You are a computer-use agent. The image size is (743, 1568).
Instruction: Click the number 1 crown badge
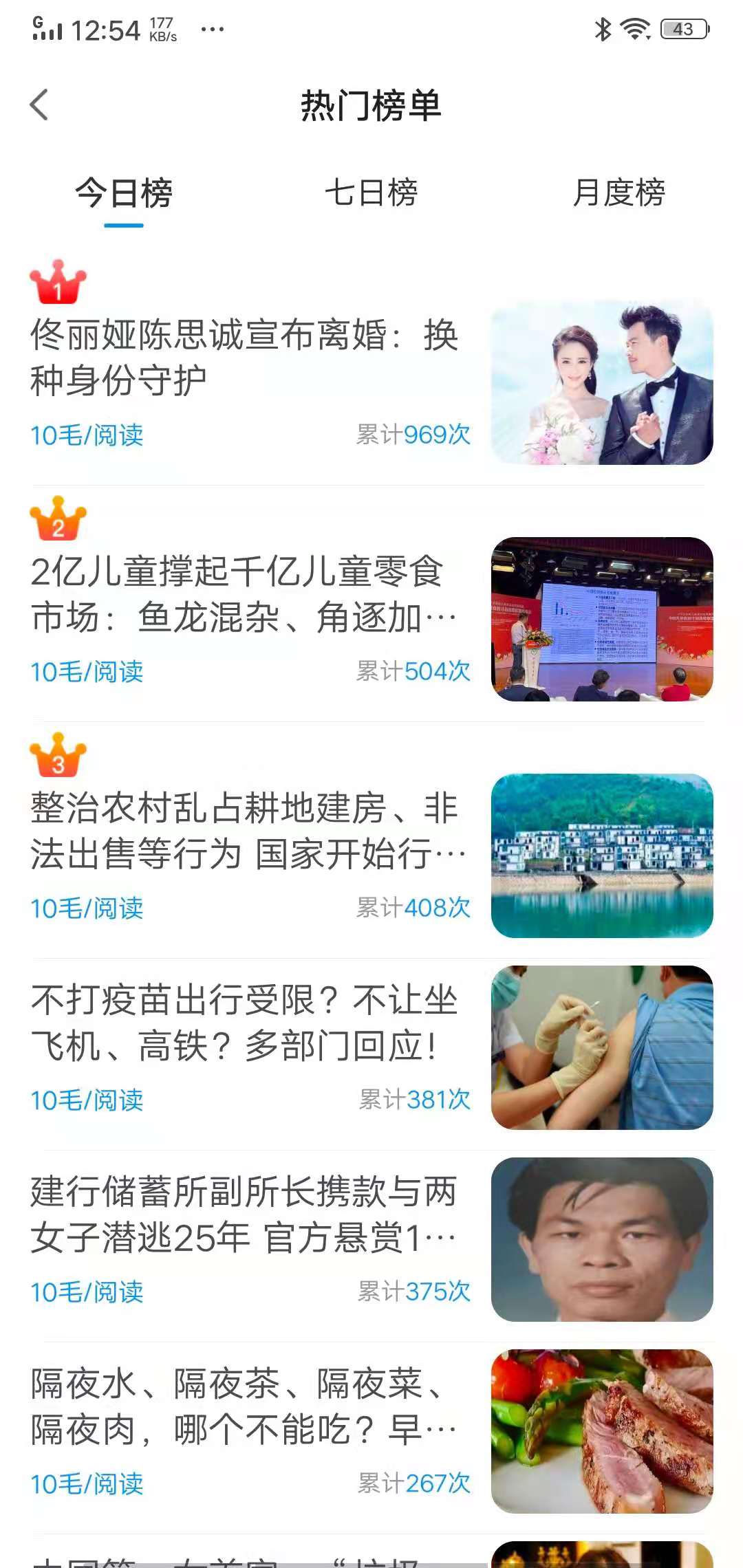click(58, 282)
